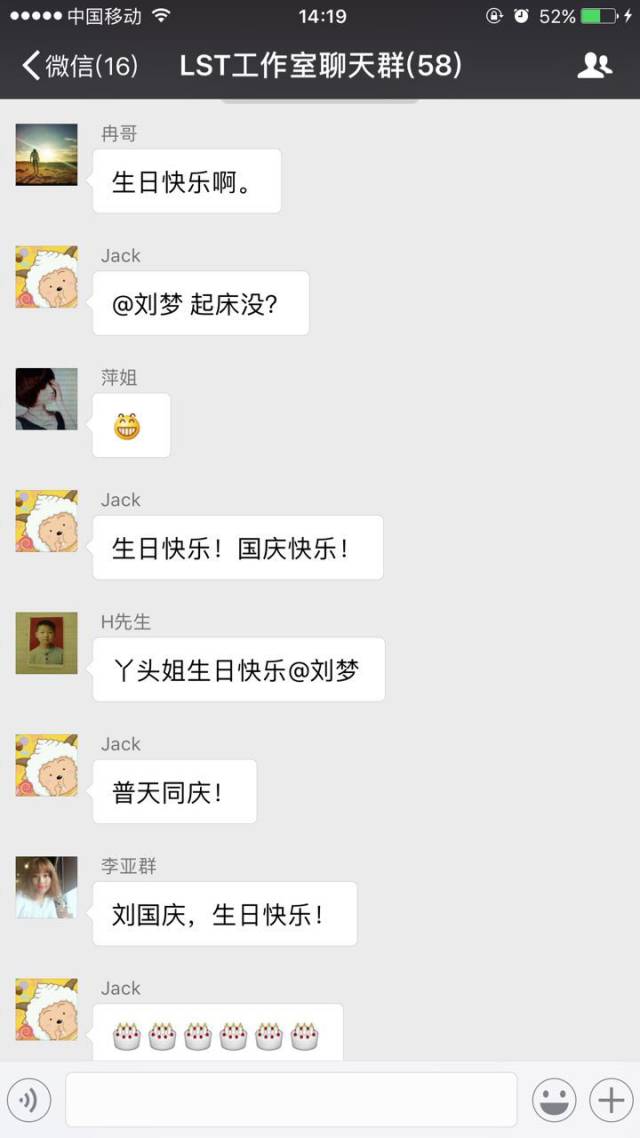Tap the message text input field
The image size is (640, 1138).
[x=291, y=1100]
